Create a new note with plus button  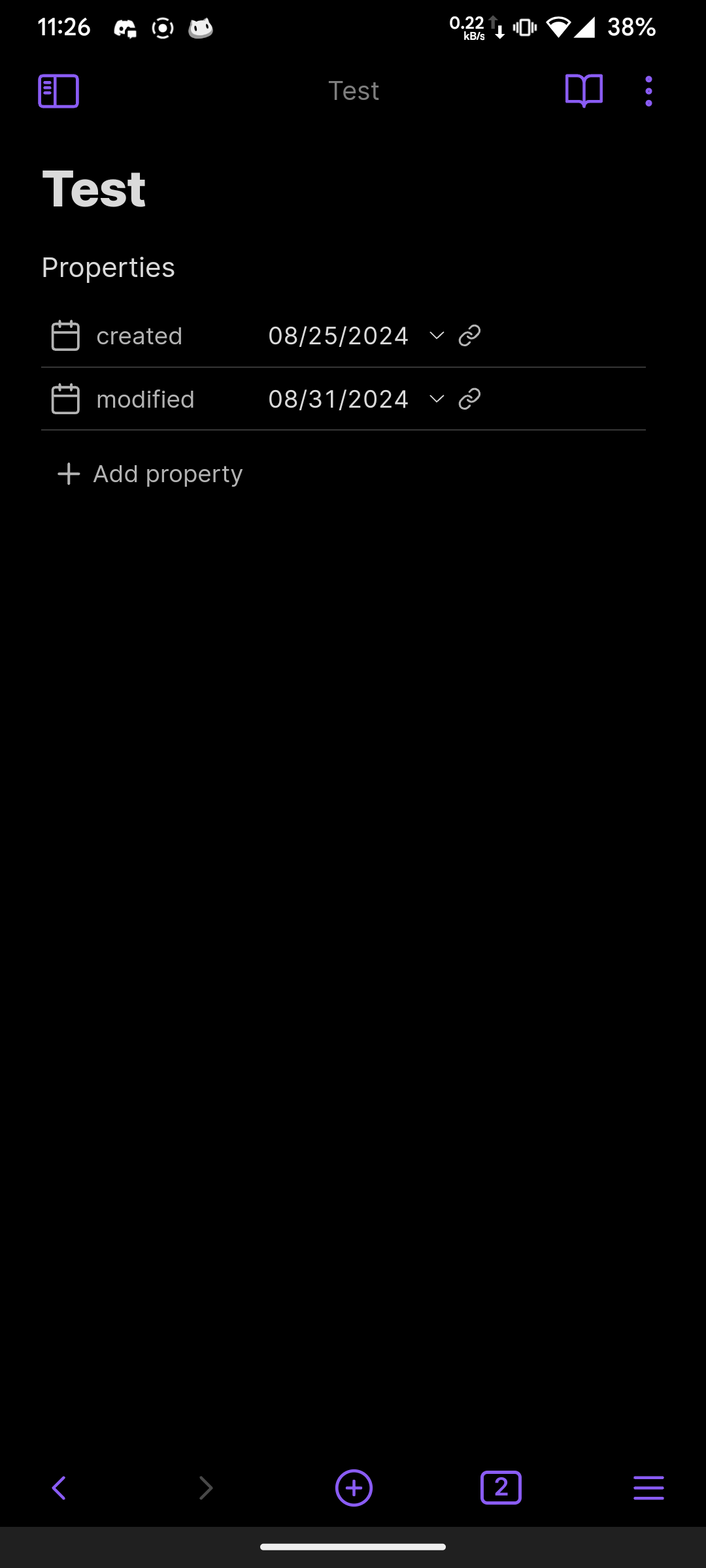click(354, 1488)
